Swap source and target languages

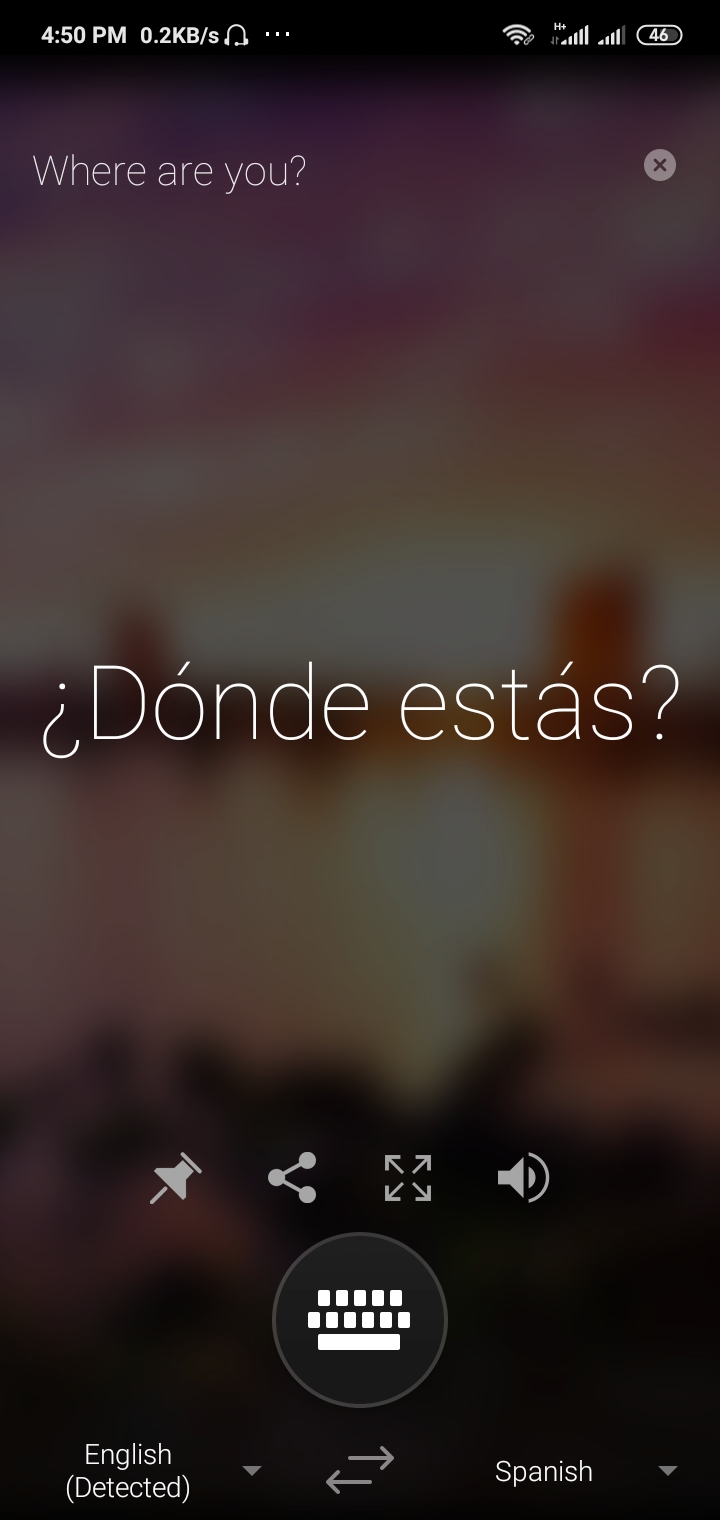[360, 1471]
